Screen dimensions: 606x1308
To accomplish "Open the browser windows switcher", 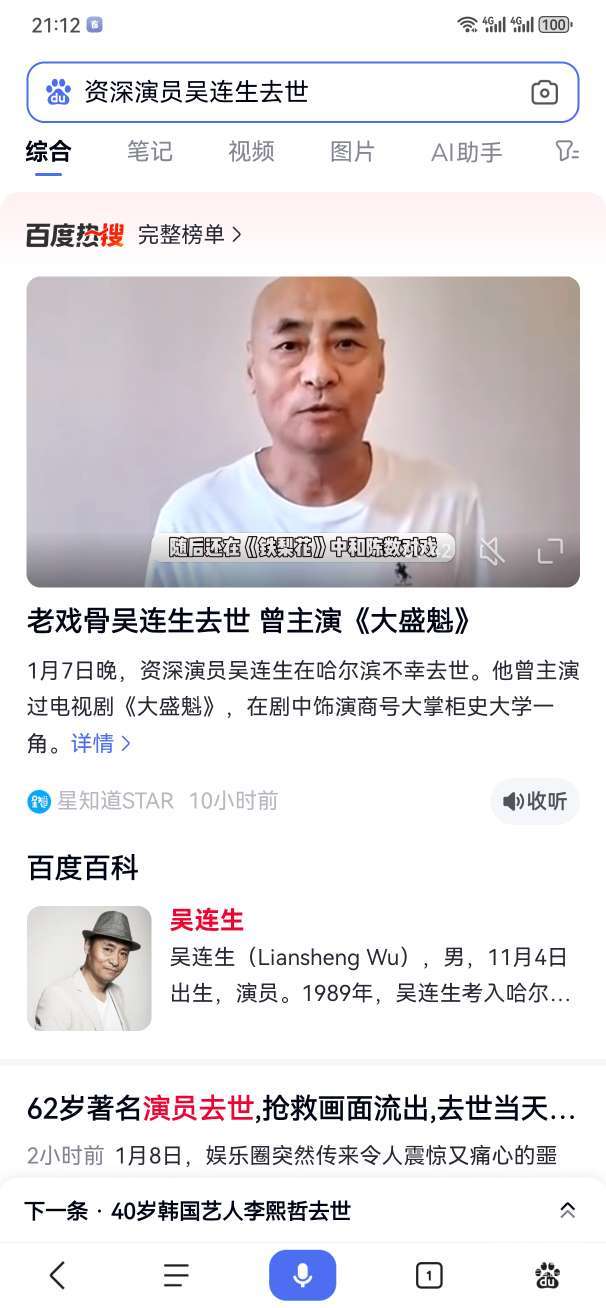I will point(428,1275).
